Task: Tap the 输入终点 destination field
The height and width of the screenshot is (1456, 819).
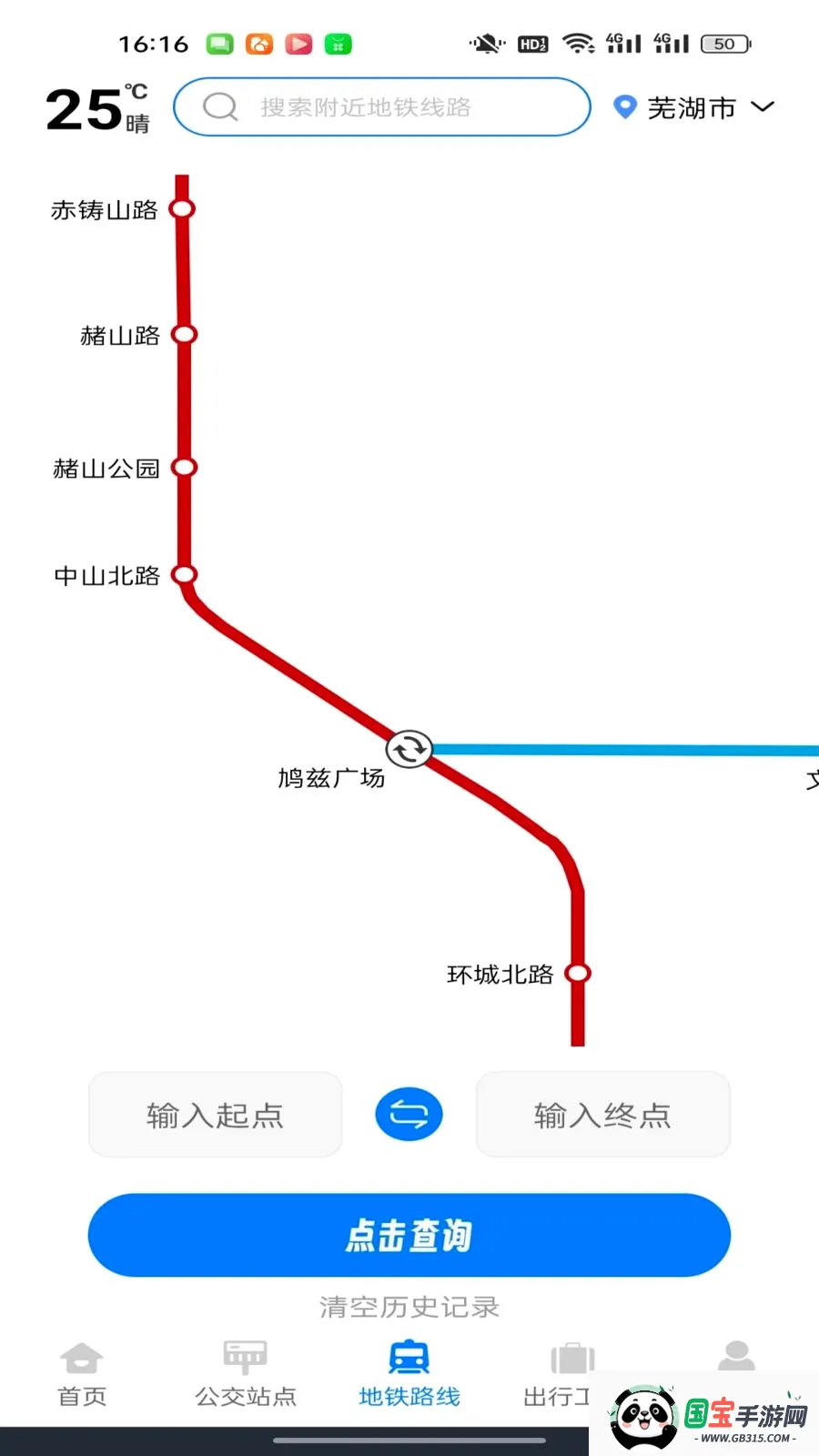Action: [x=603, y=1115]
